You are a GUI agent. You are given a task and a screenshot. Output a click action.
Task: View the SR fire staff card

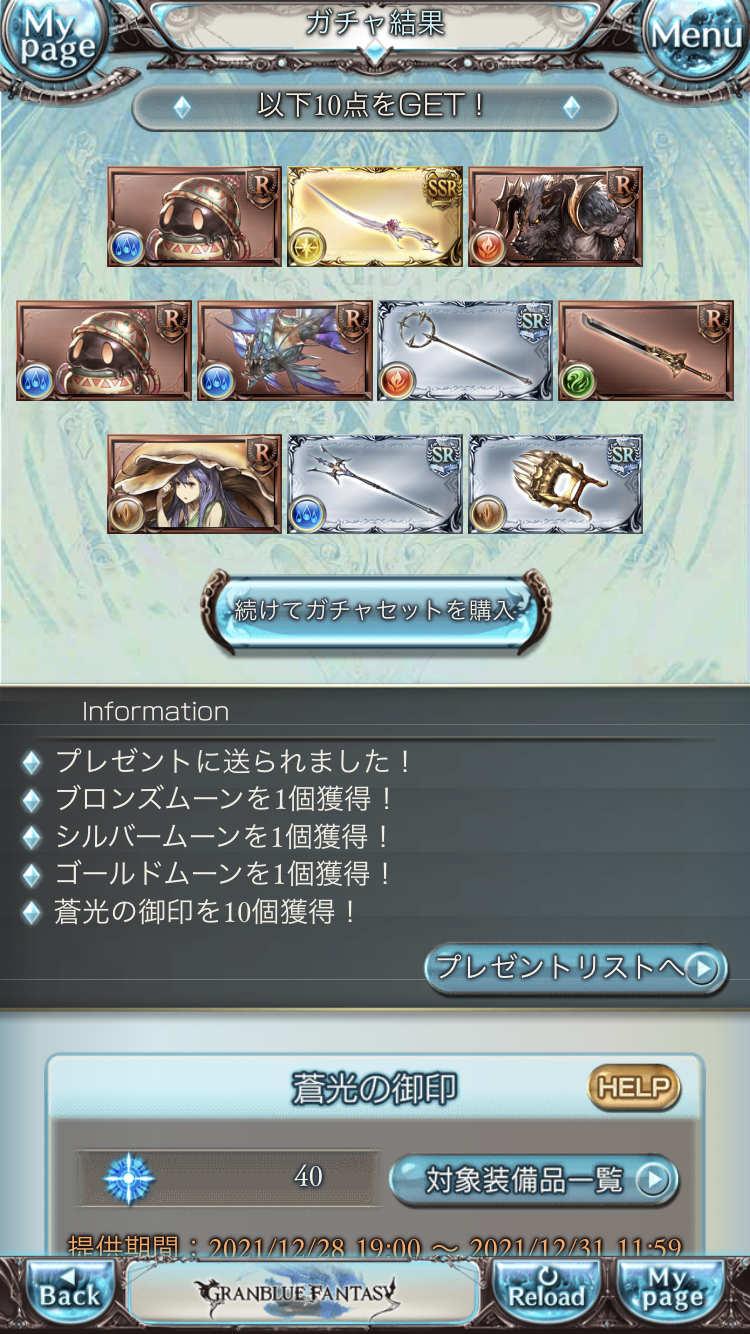pos(465,350)
